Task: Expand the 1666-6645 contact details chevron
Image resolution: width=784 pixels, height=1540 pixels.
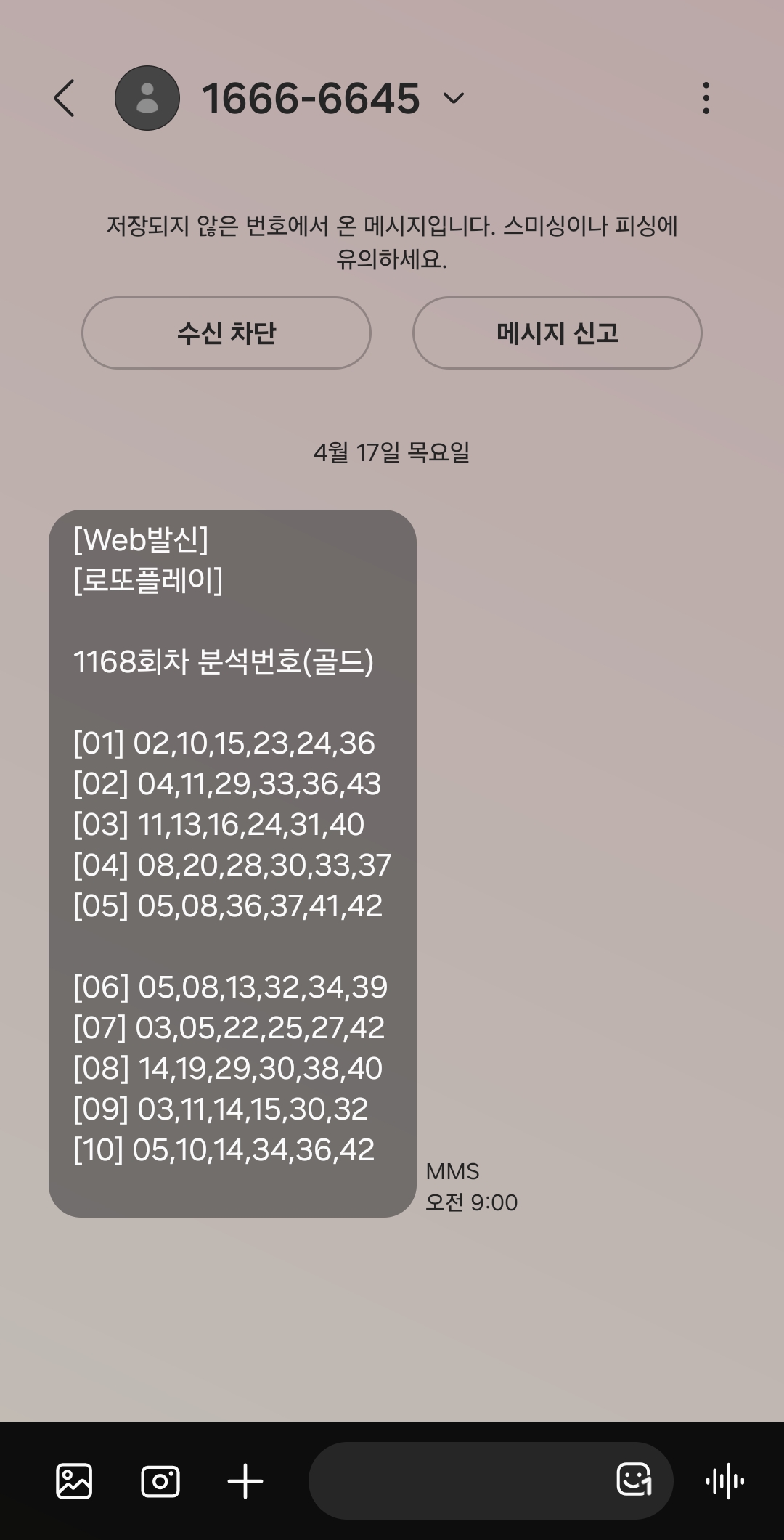Action: pyautogui.click(x=454, y=98)
